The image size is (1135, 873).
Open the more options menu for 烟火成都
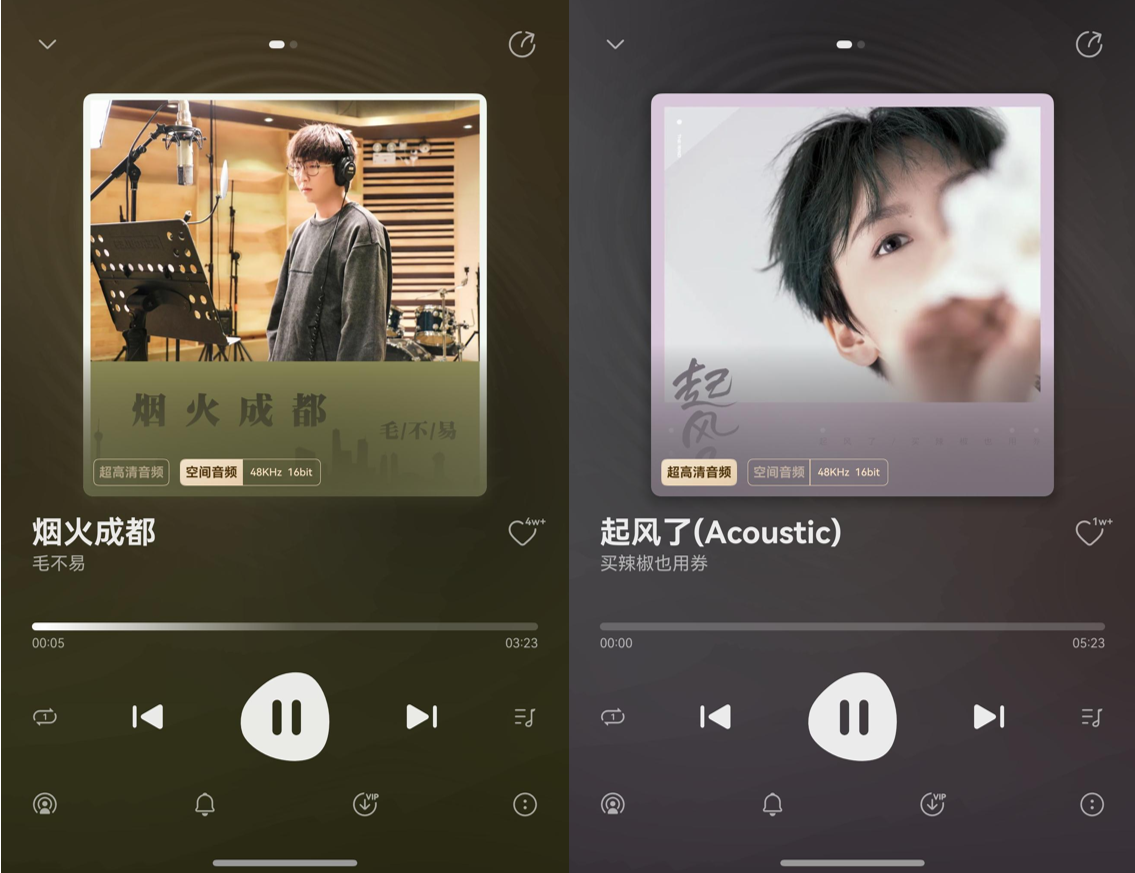[x=524, y=804]
